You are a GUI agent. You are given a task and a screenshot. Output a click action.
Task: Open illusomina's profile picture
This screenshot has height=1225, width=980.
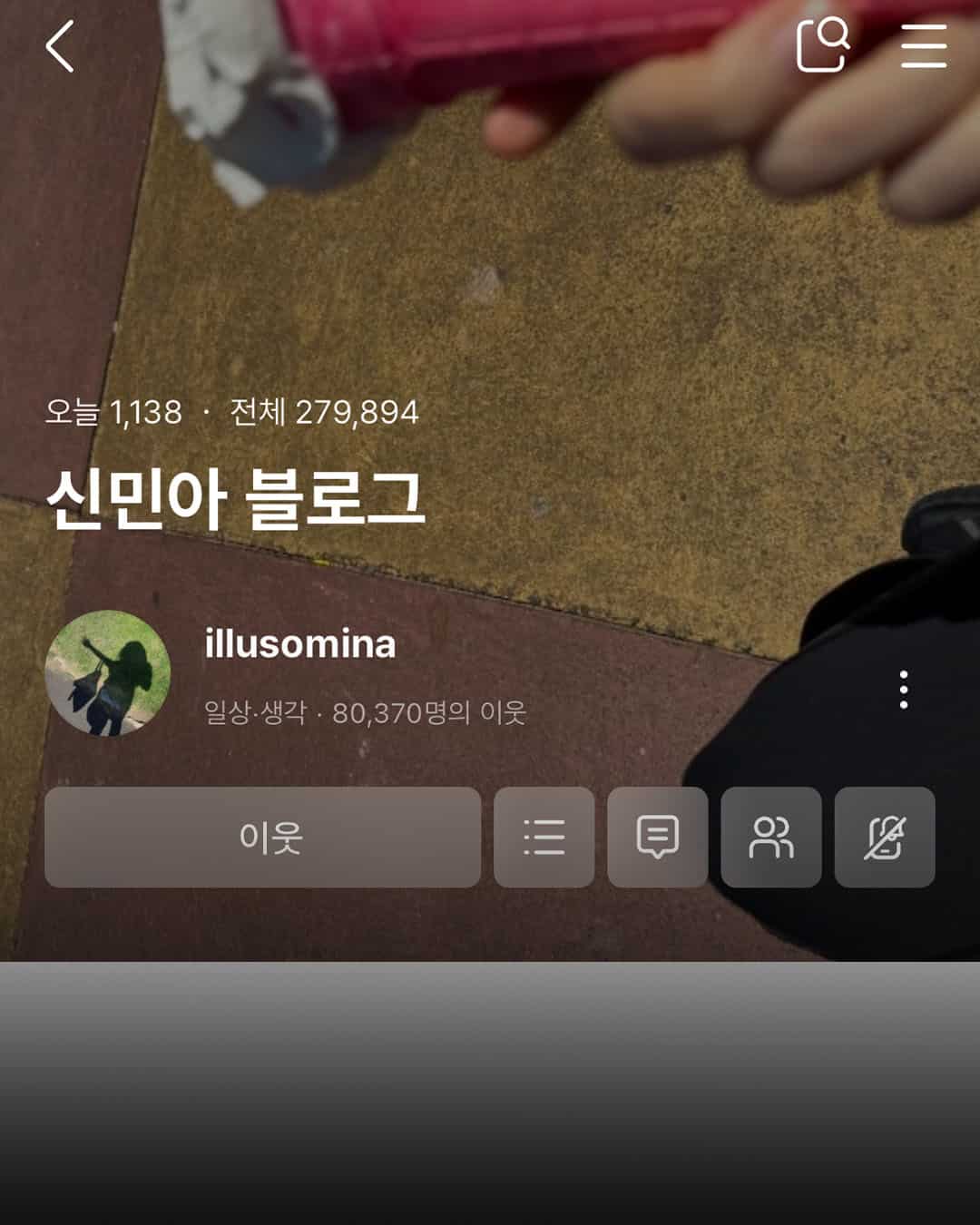pos(108,672)
